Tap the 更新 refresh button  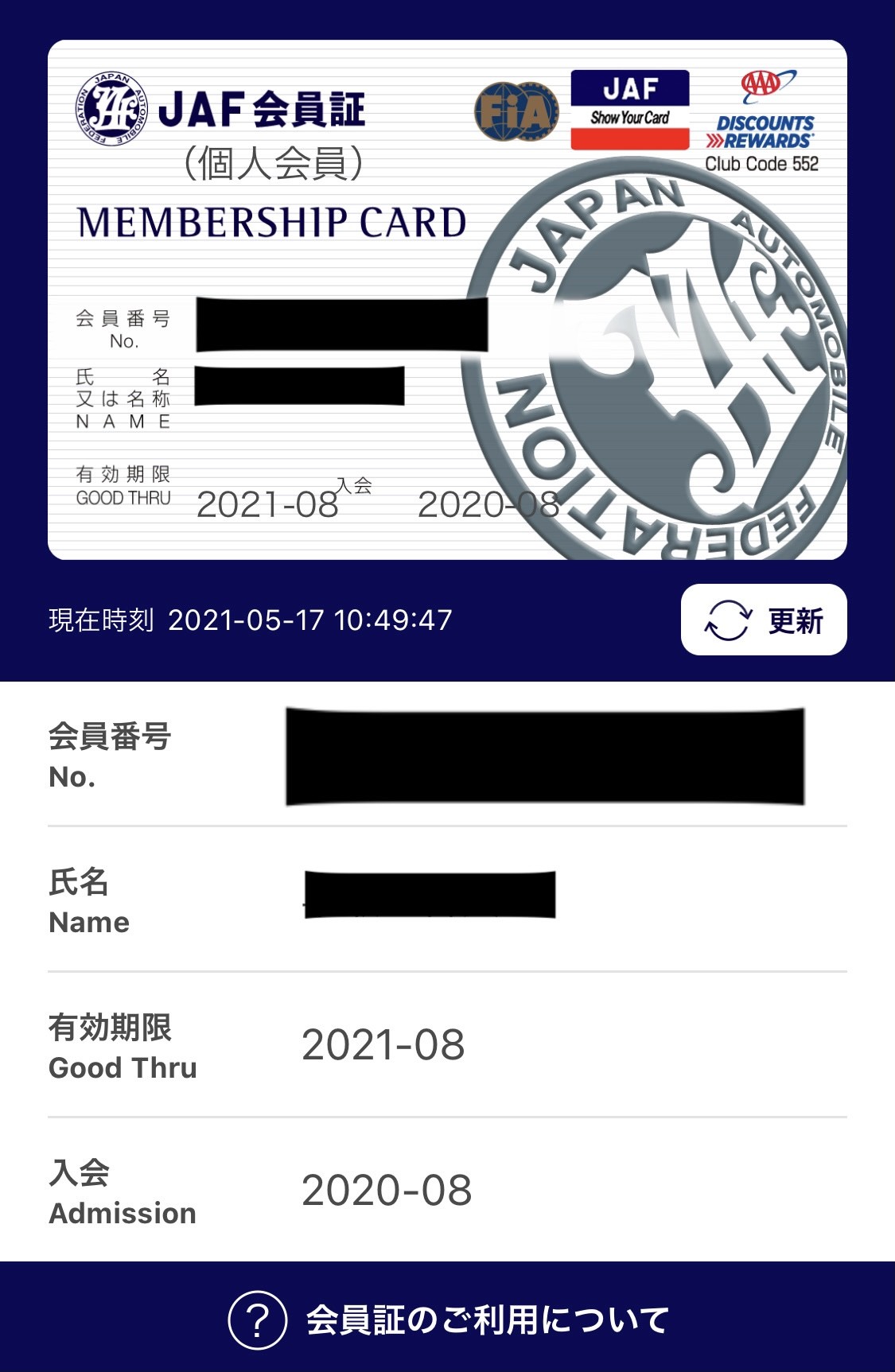click(x=764, y=620)
